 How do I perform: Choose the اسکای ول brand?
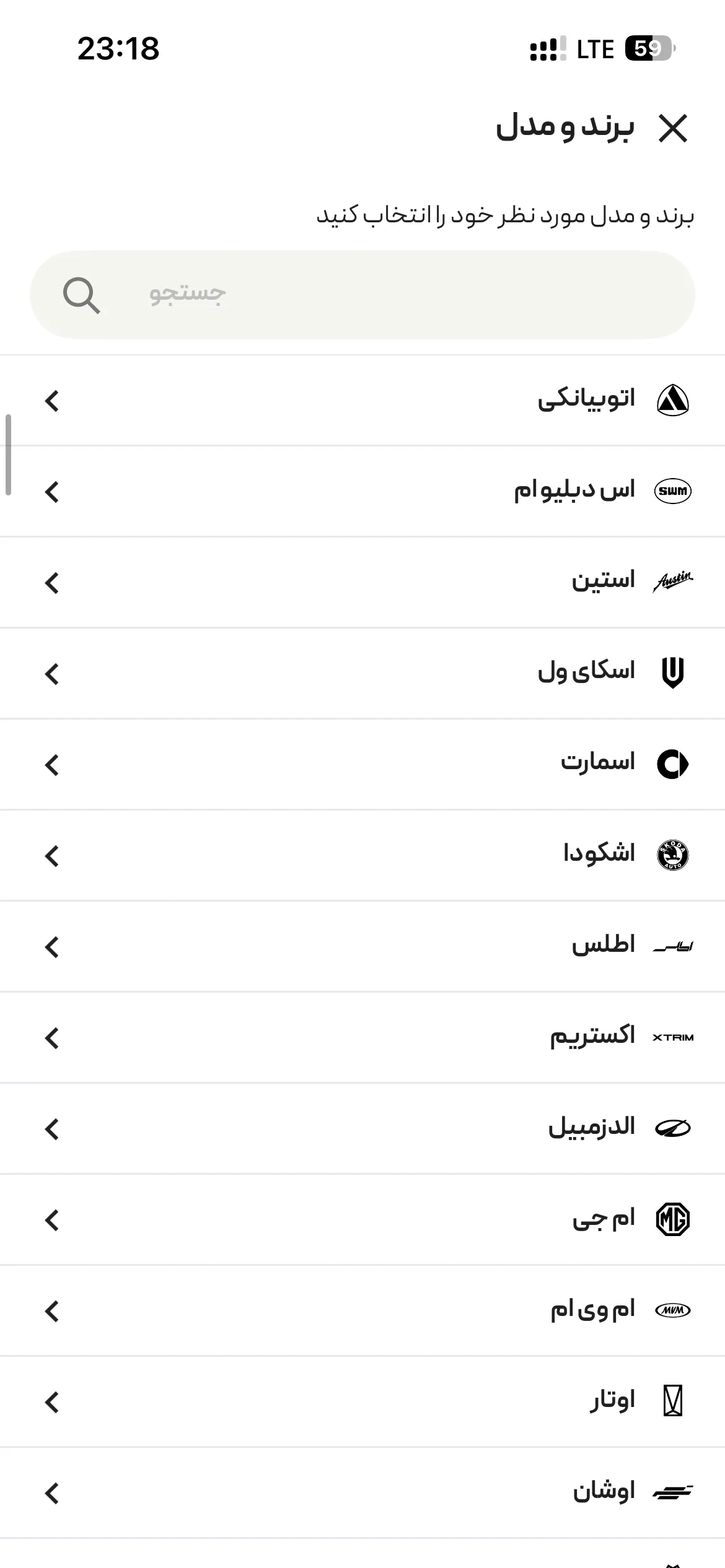362,673
